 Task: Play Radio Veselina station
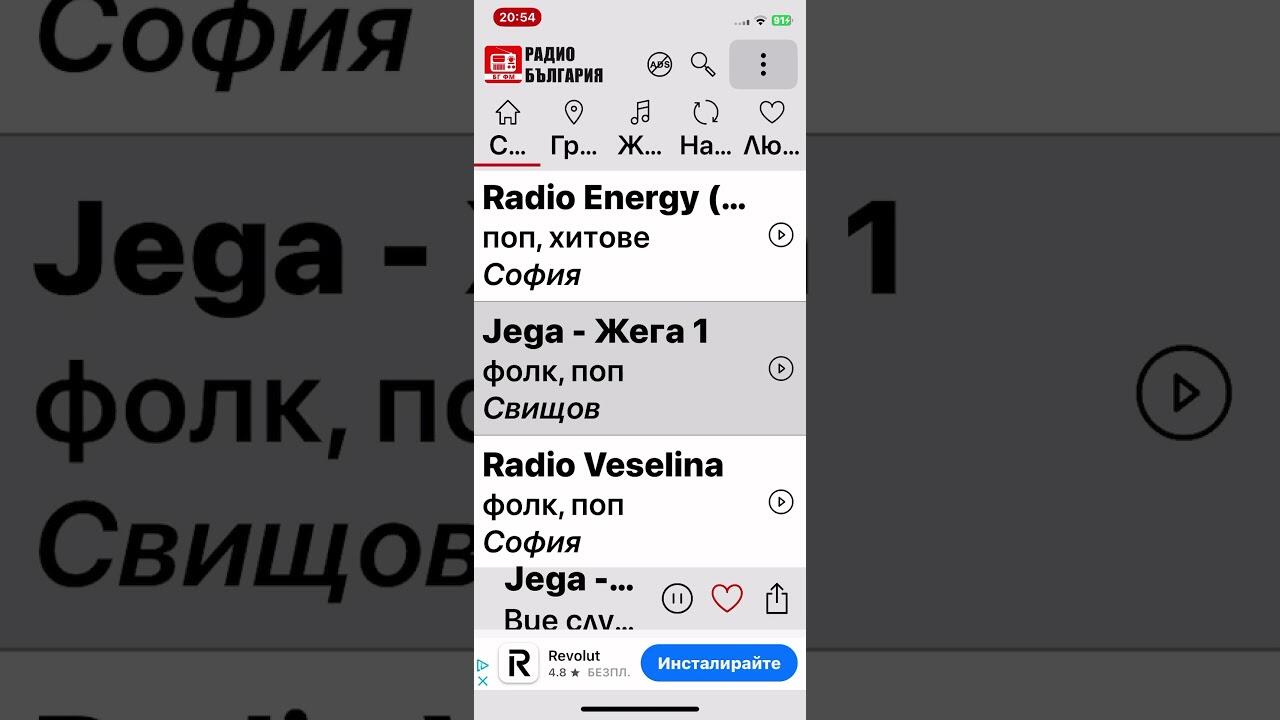click(780, 502)
